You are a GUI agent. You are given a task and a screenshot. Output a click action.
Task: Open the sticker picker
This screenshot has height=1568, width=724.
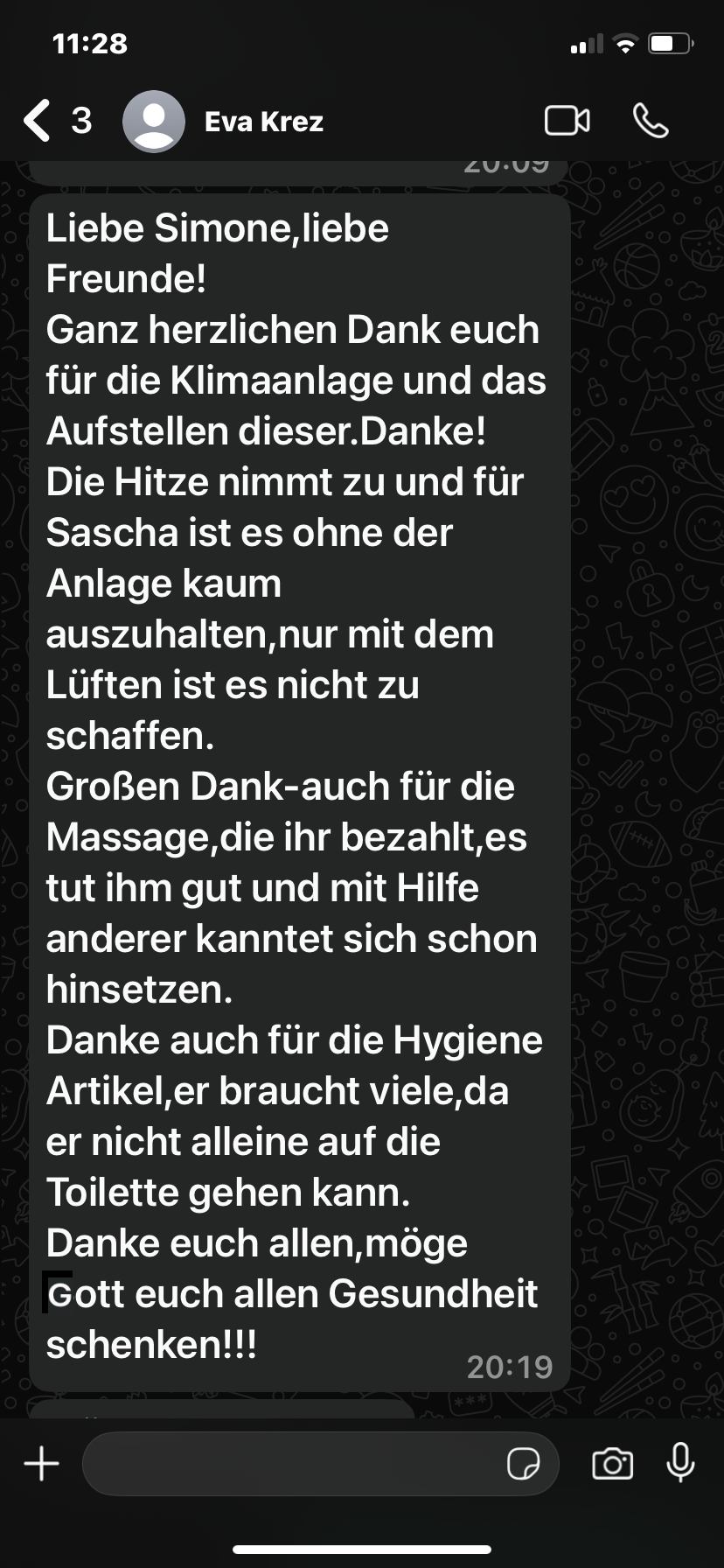523,1463
